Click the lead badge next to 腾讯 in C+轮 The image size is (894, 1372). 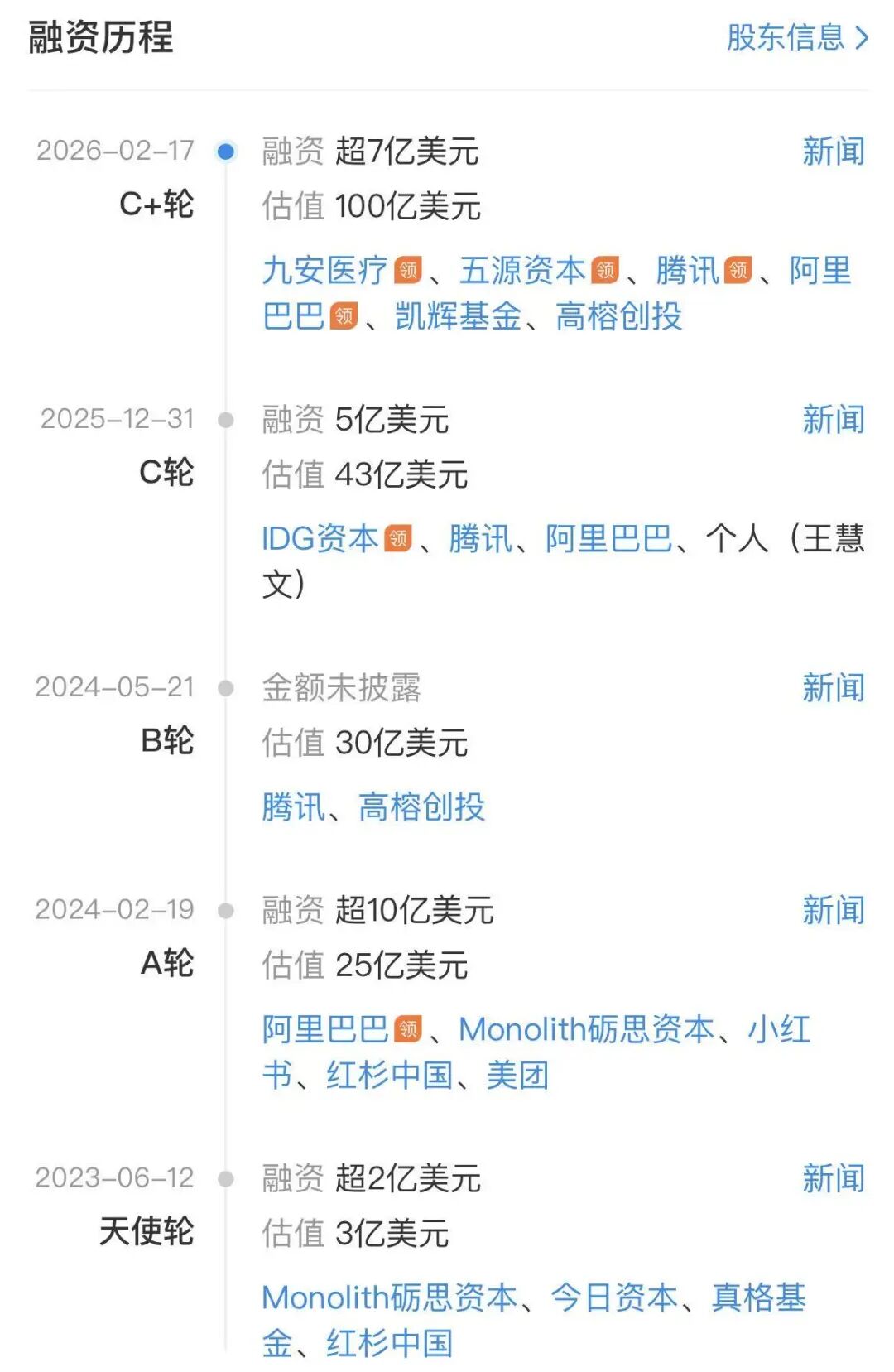point(739,267)
